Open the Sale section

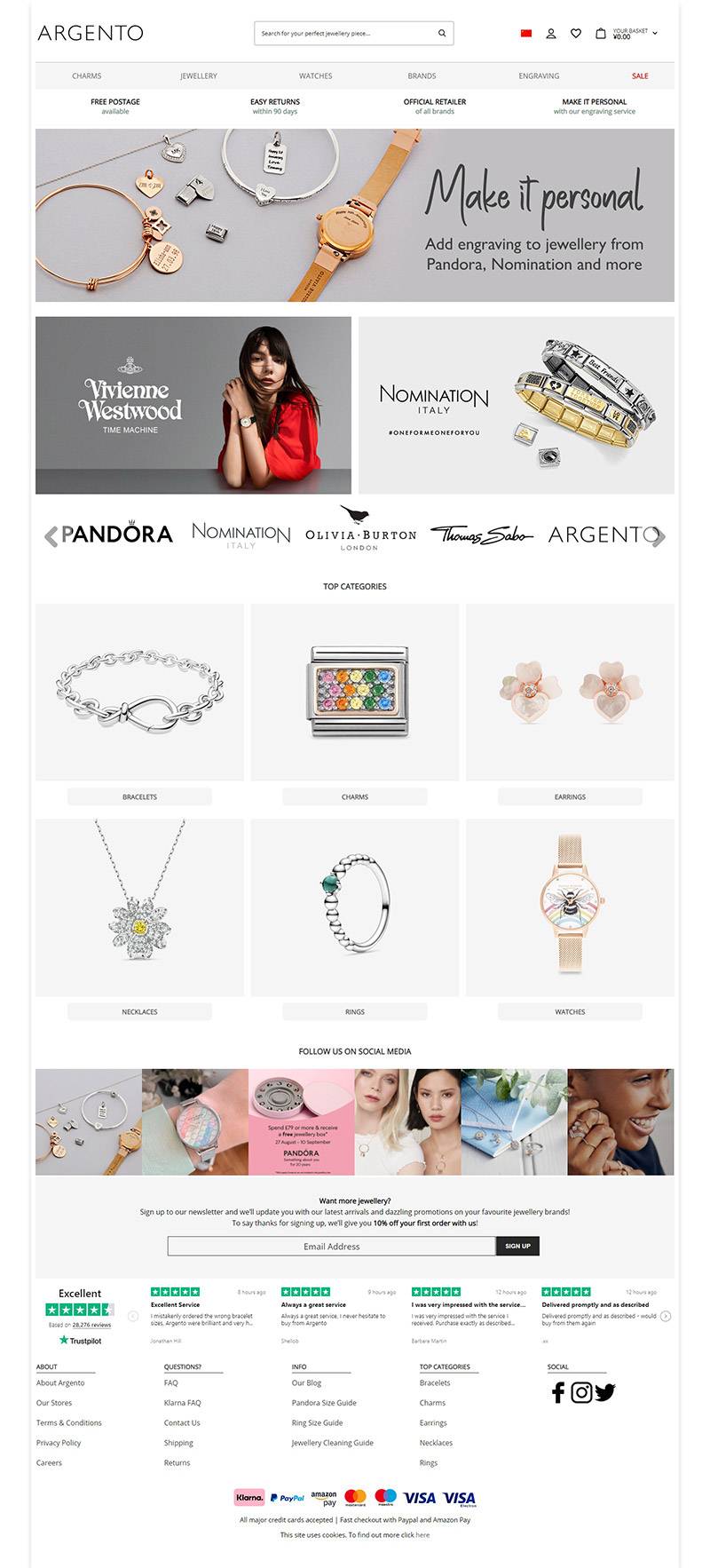tap(640, 76)
